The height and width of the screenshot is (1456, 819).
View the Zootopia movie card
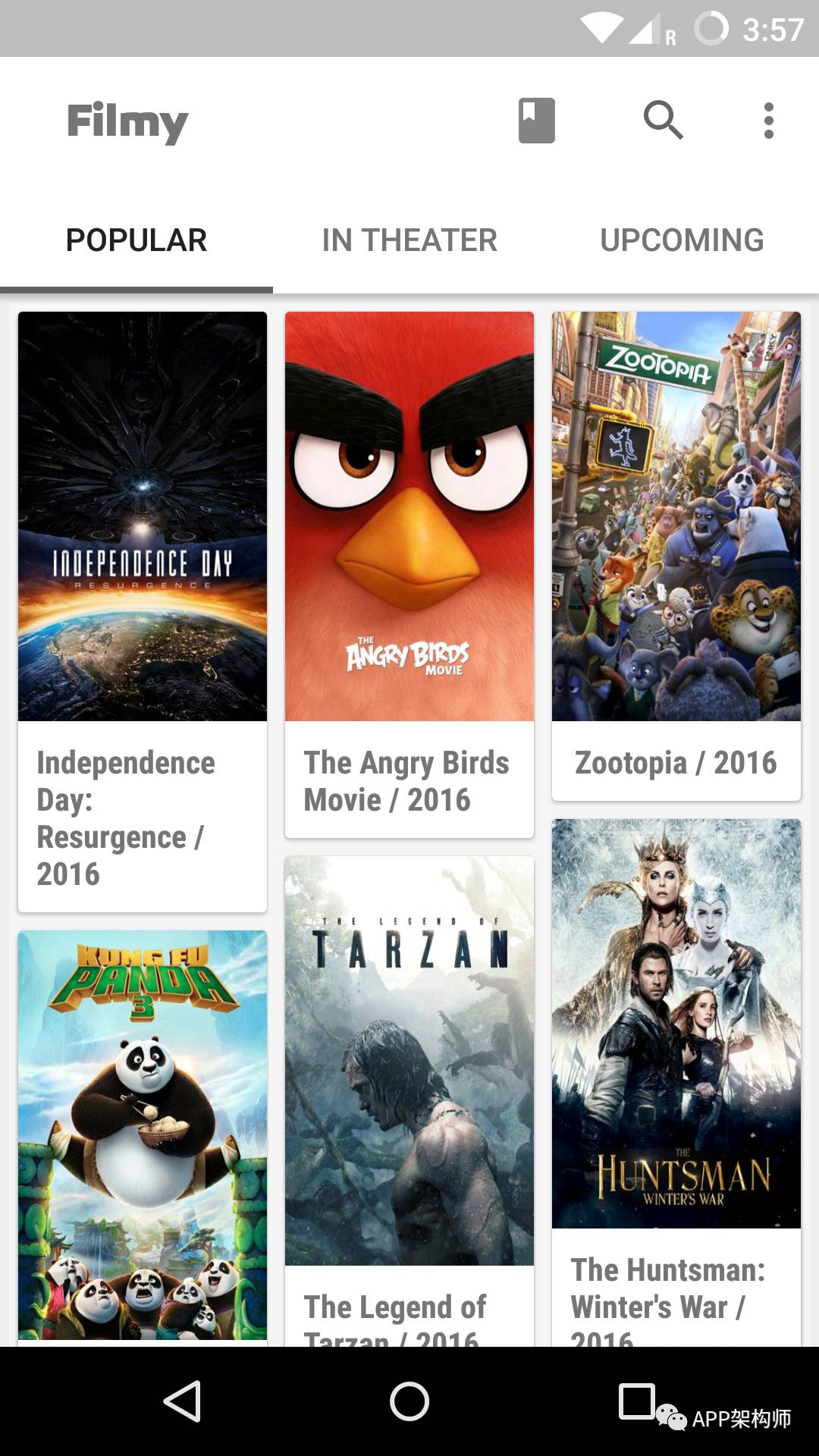click(x=676, y=556)
